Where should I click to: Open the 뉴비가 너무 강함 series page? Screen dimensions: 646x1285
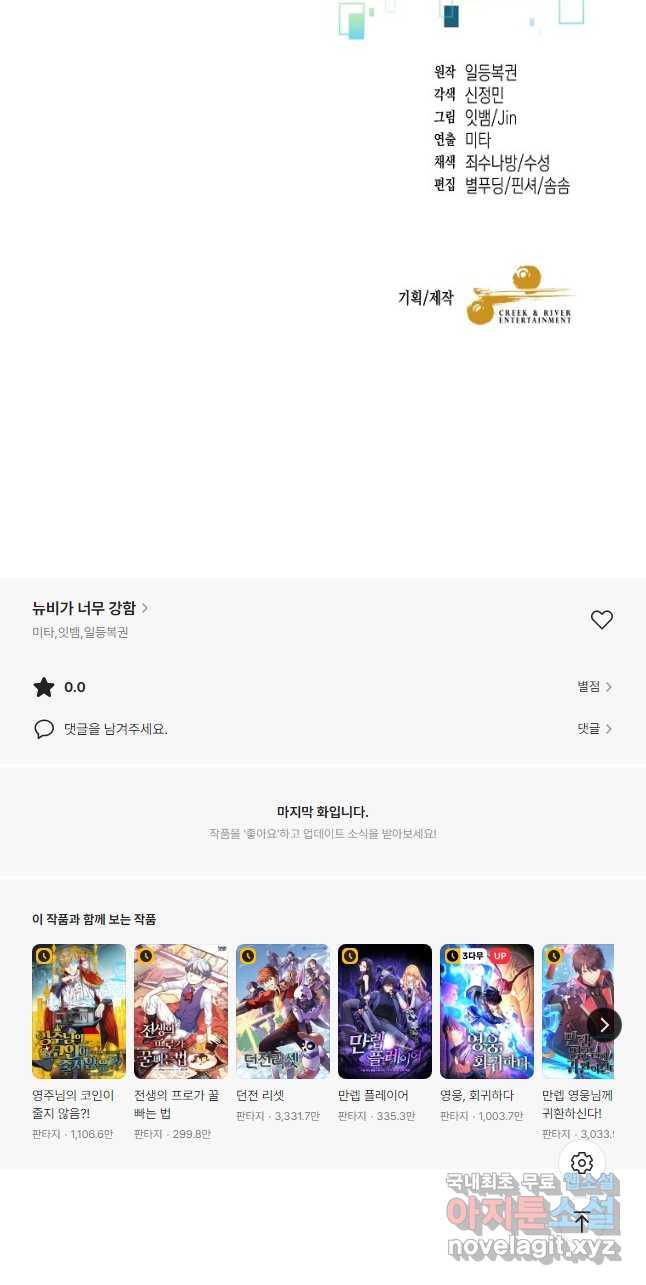tap(90, 608)
